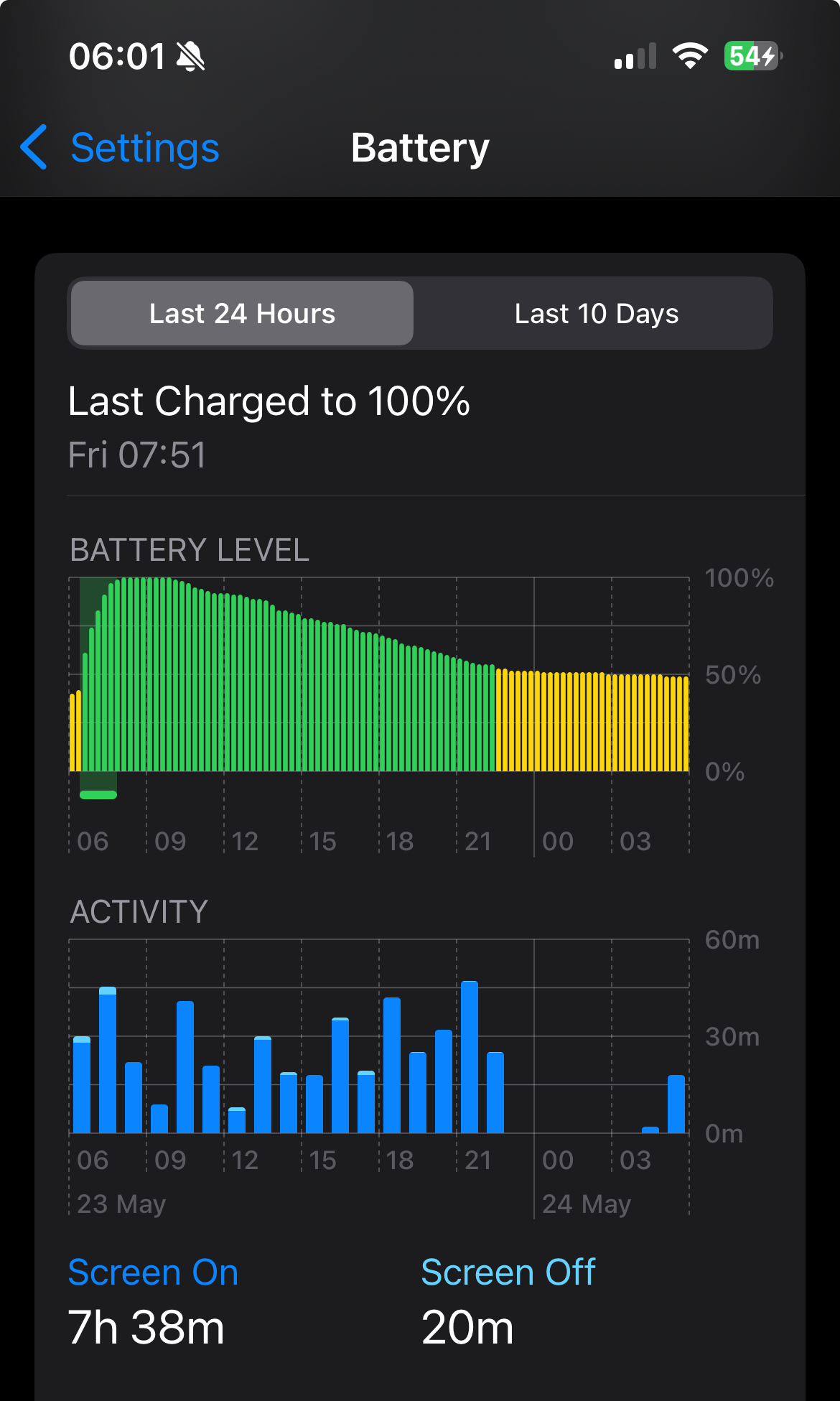Go back to Settings
Image resolution: width=840 pixels, height=1401 pixels.
pyautogui.click(x=120, y=148)
